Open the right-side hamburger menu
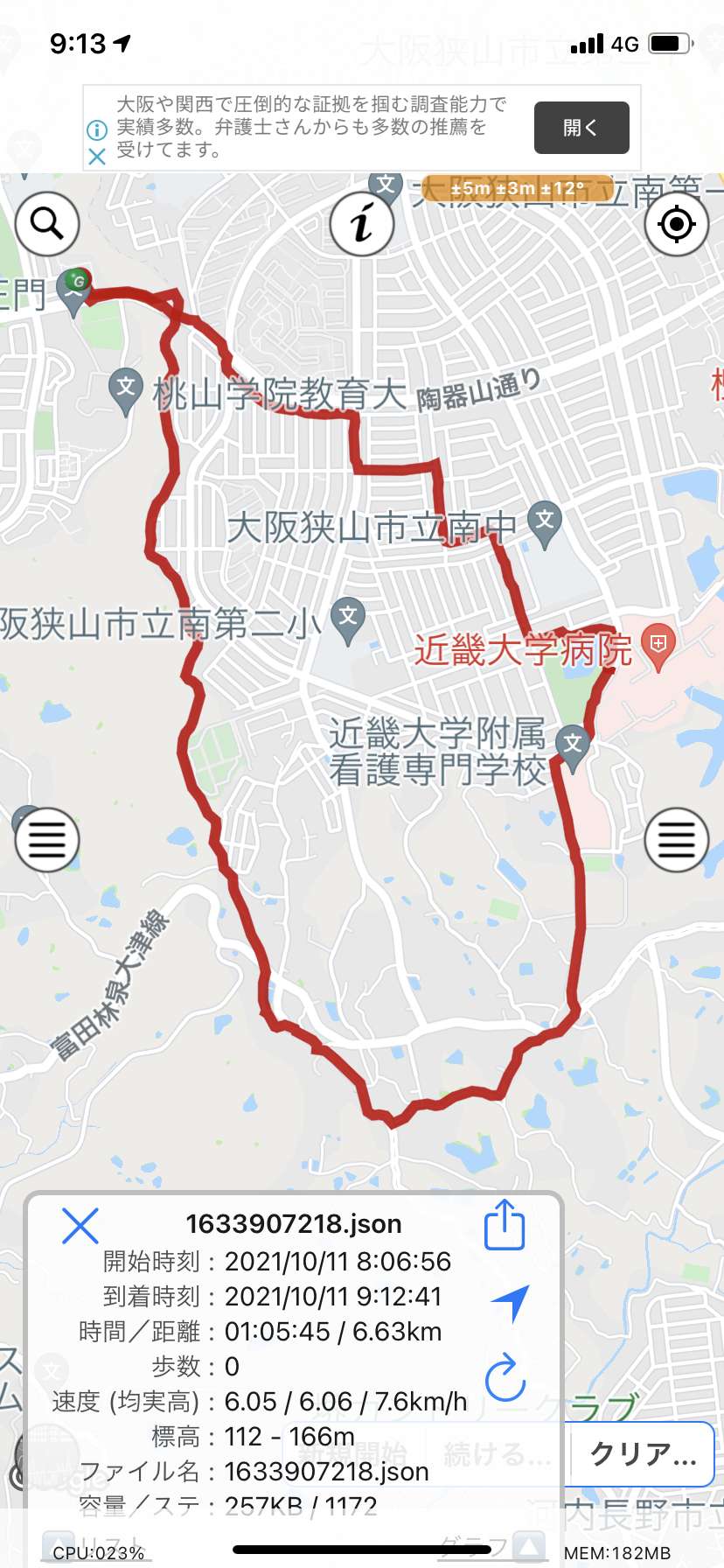724x1568 pixels. click(676, 840)
